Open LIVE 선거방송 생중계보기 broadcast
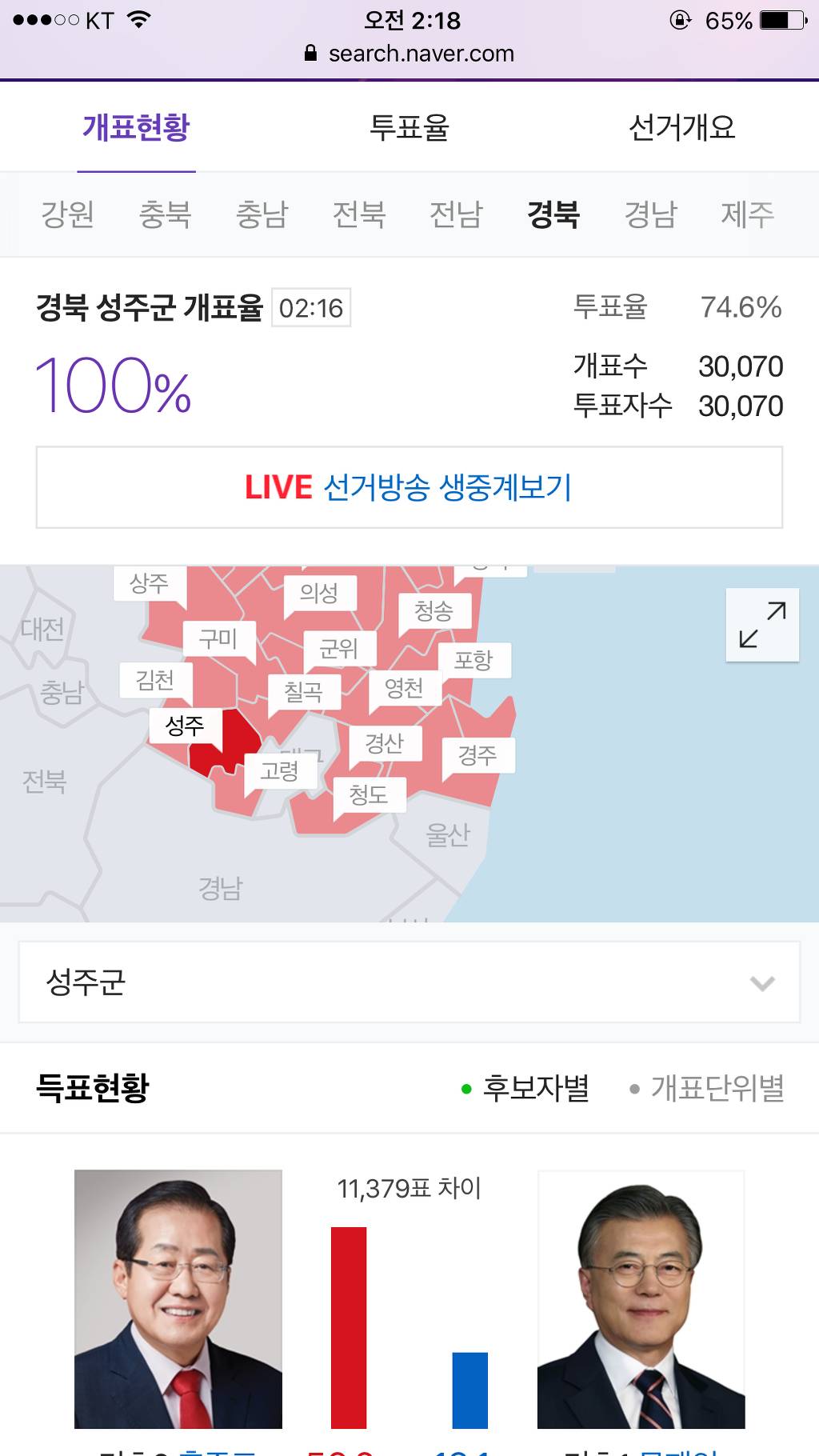Screen dimensions: 819x1456 click(x=409, y=486)
